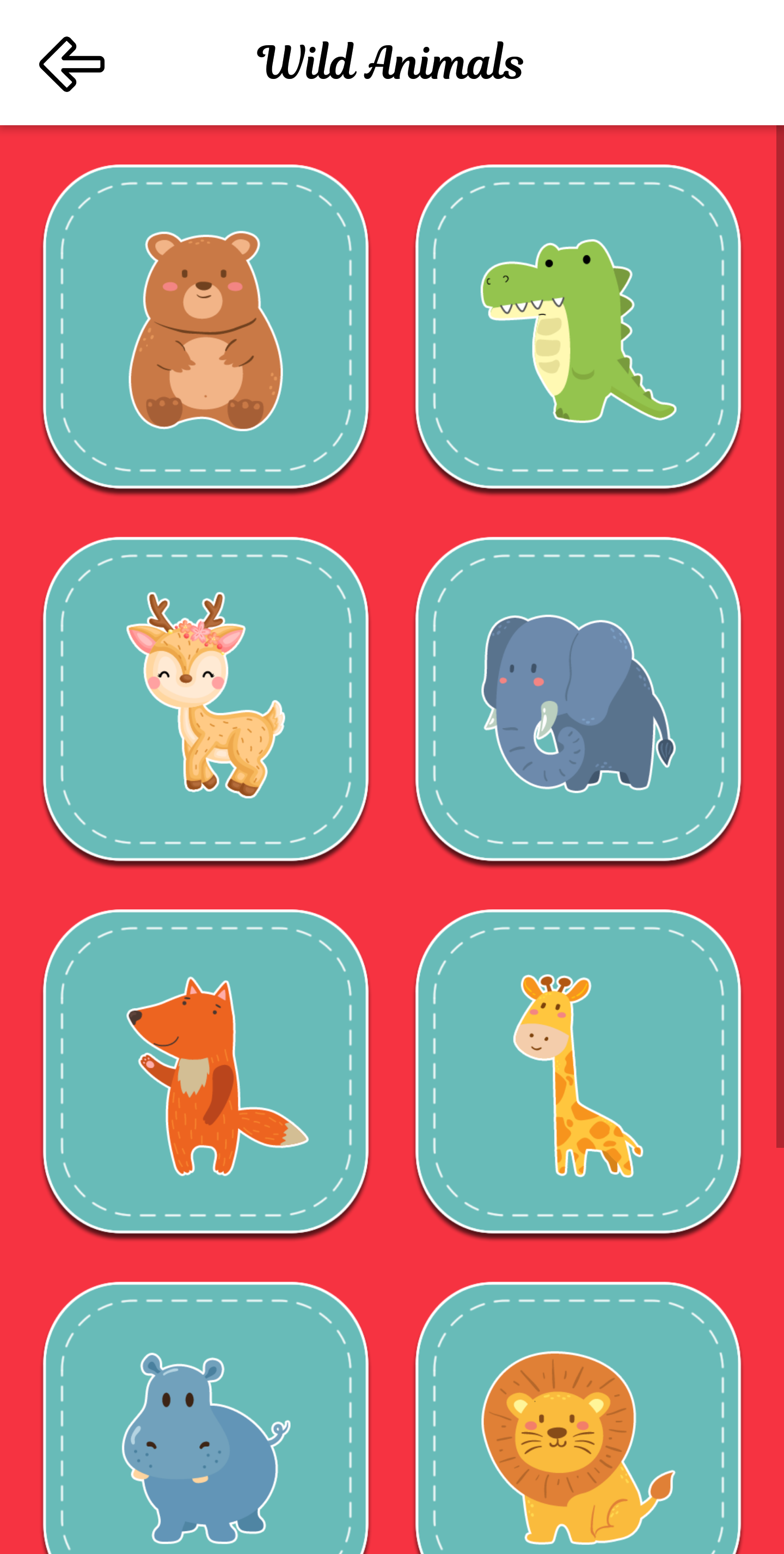Open the giraffe card

pyautogui.click(x=578, y=1072)
